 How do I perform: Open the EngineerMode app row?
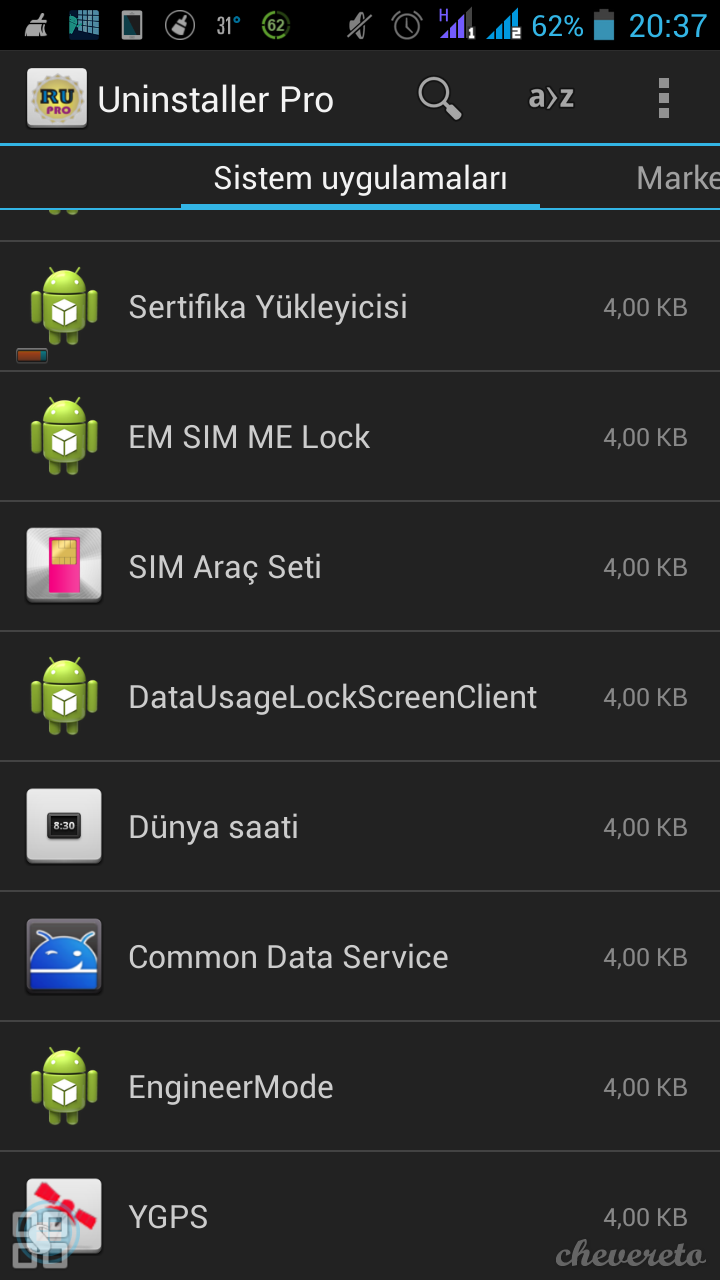[360, 1087]
